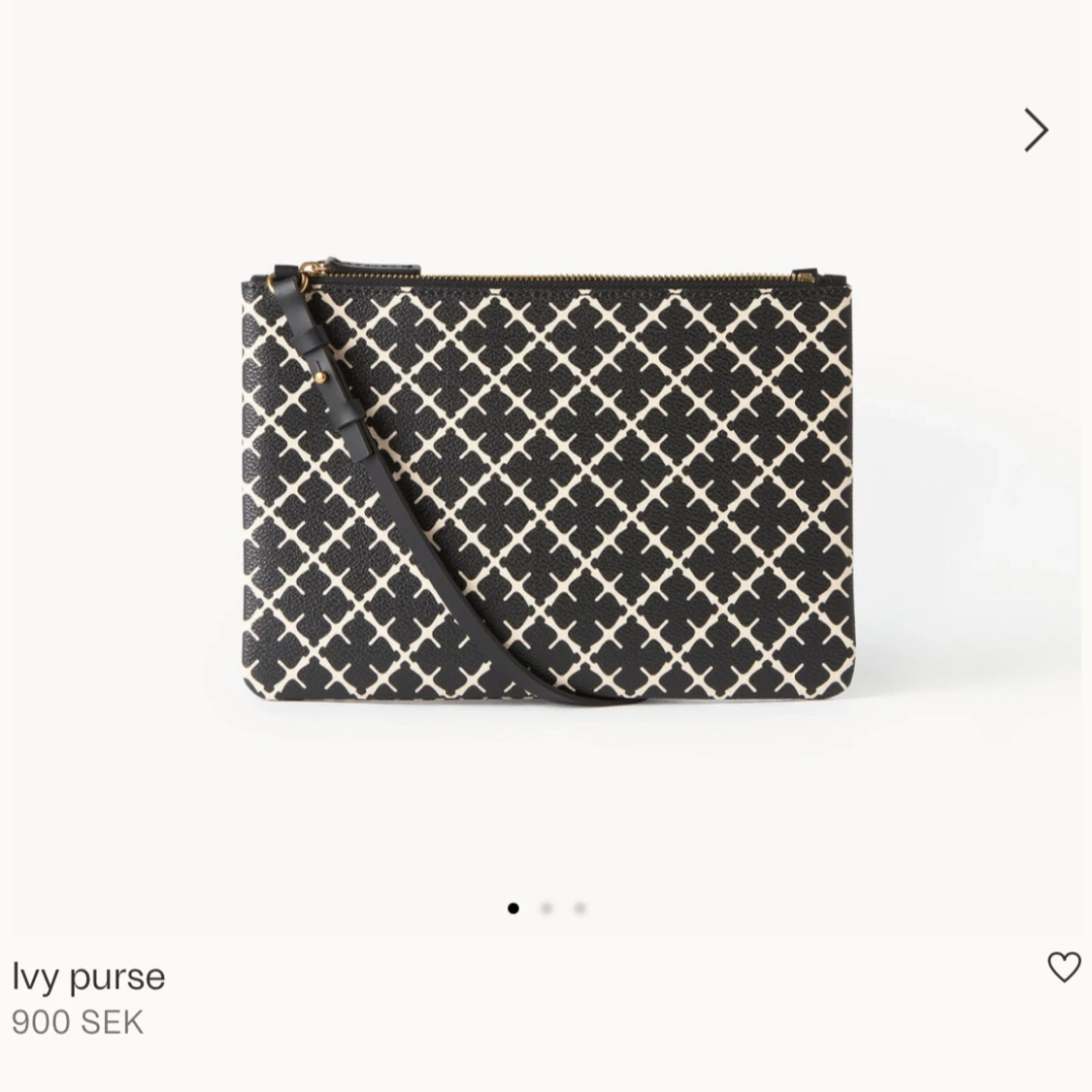Add Ivy purse to the wishlist
The width and height of the screenshot is (1092, 1092).
[x=1064, y=967]
